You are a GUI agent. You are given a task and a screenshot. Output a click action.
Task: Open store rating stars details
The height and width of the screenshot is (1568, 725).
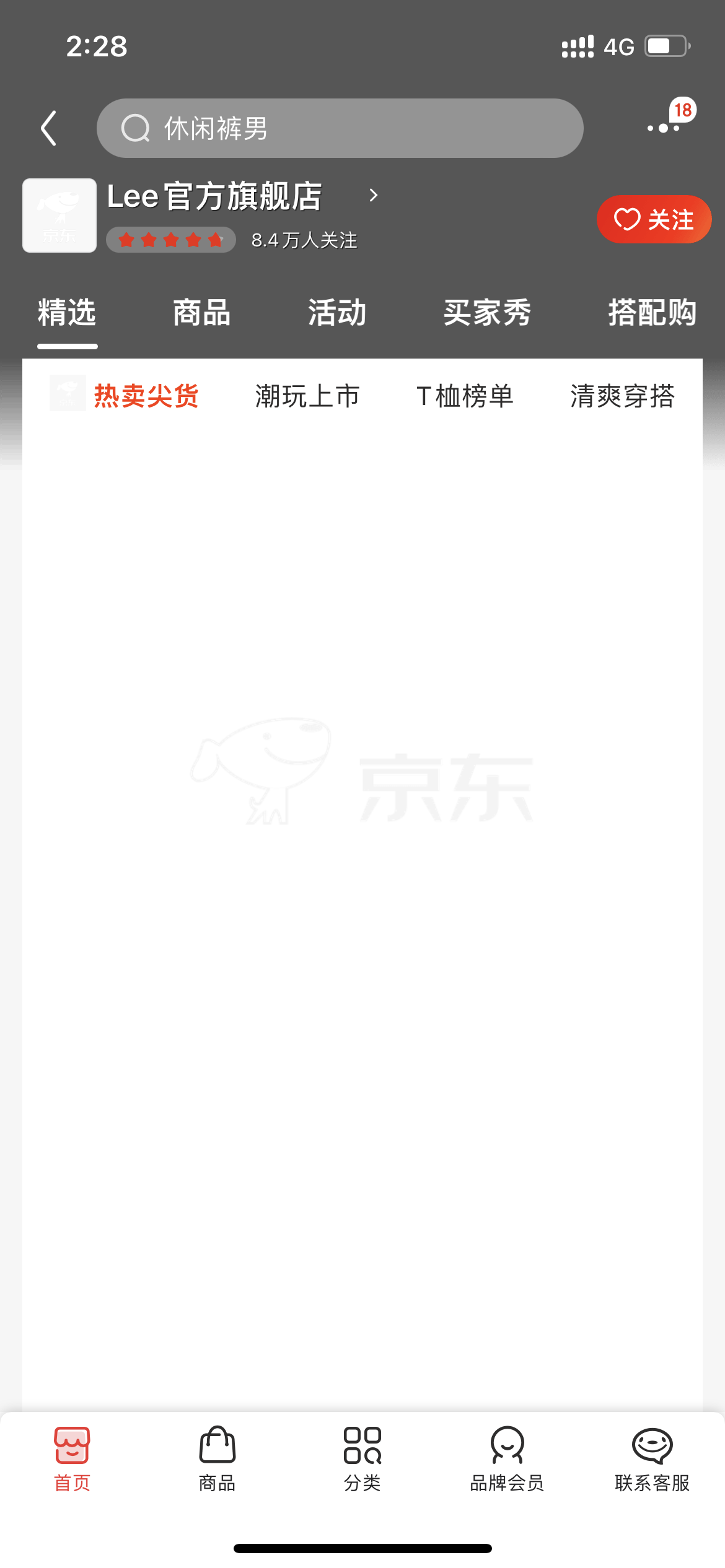[170, 239]
